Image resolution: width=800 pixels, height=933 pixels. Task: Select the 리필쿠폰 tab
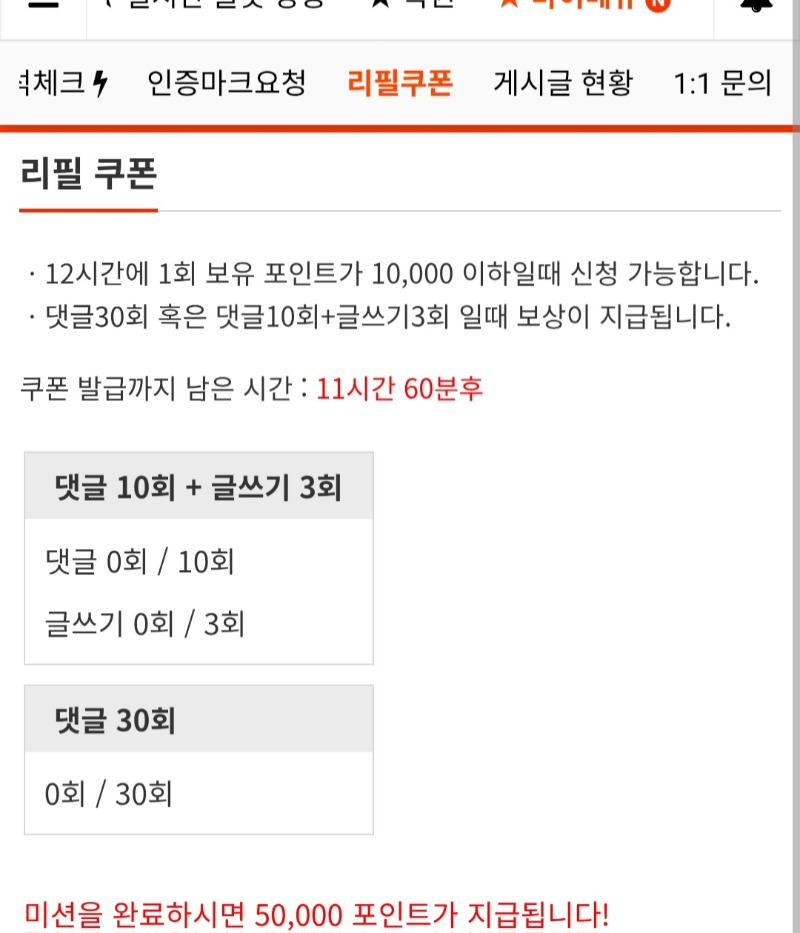click(x=400, y=83)
